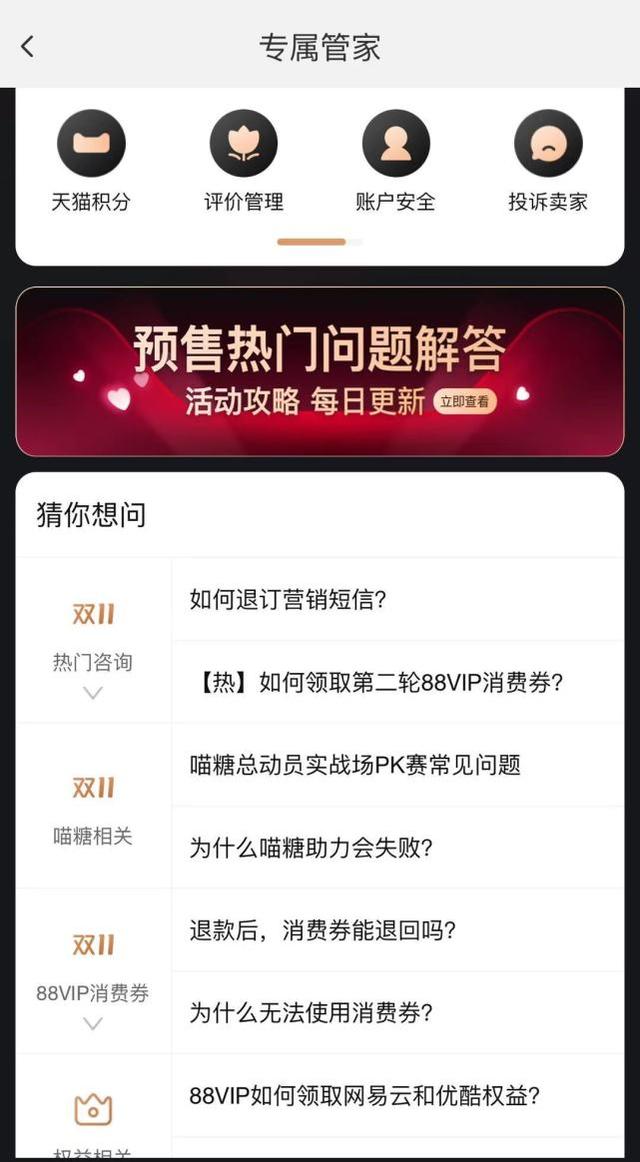Open 如何领取第二轮88VIP消费券 question
The width and height of the screenshot is (640, 1162).
376,682
